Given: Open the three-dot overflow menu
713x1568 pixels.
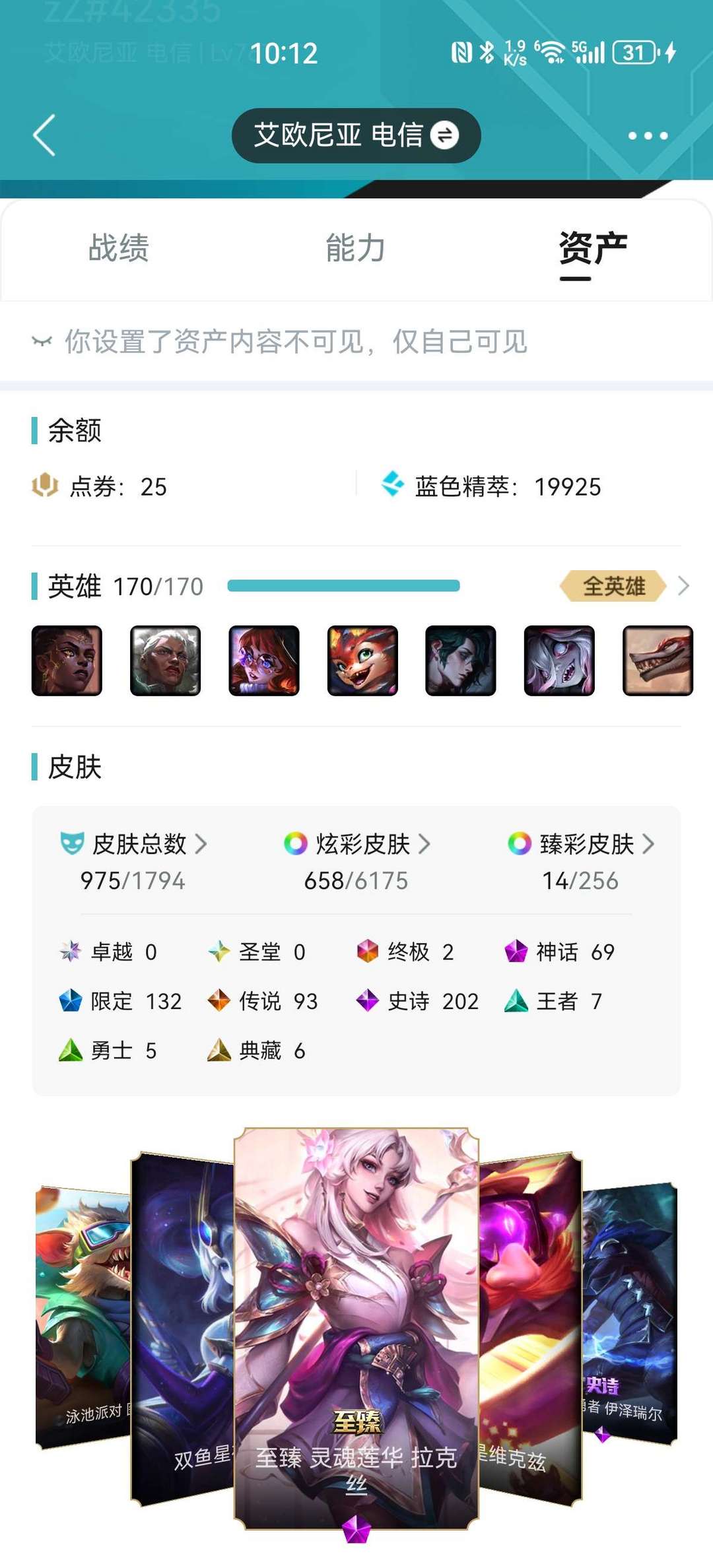Looking at the screenshot, I should coord(648,136).
